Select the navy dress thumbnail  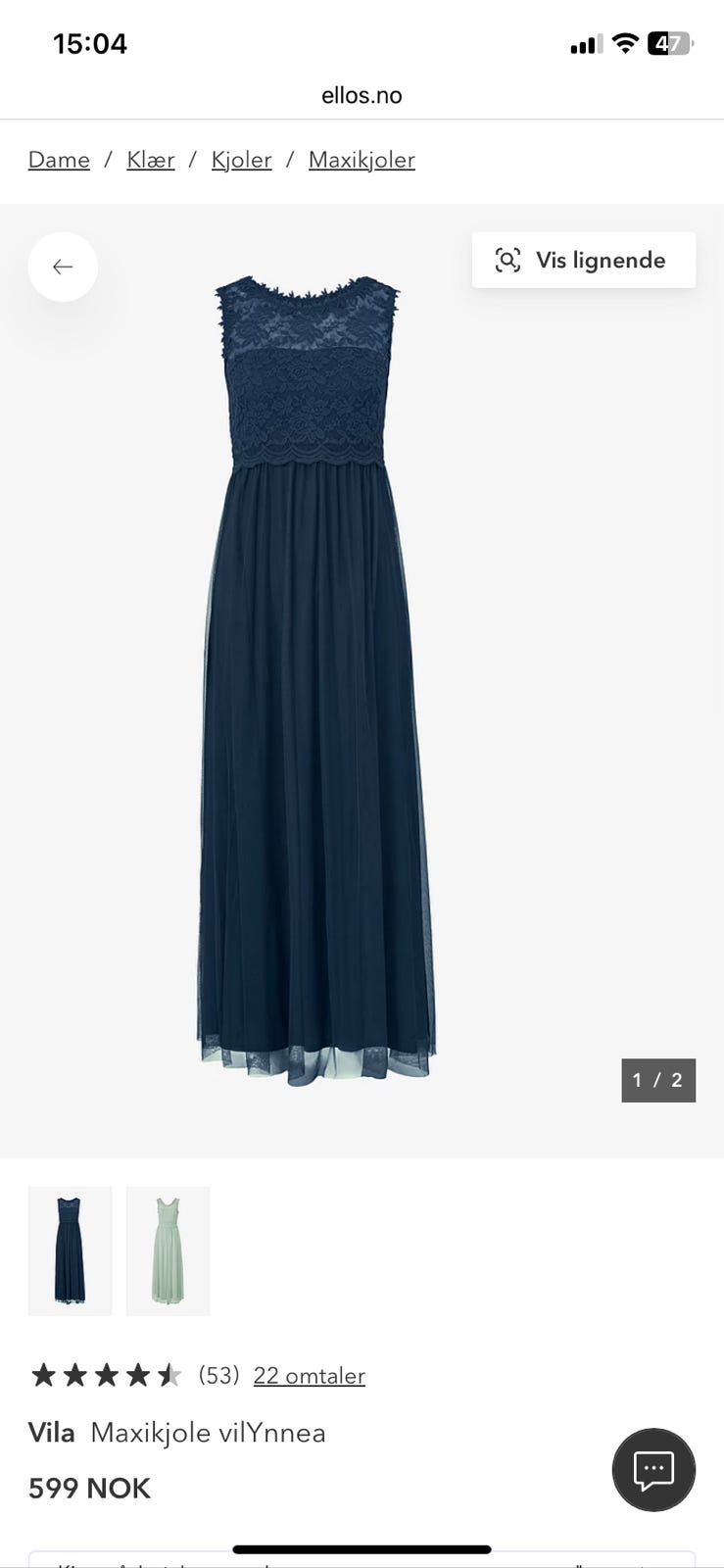click(70, 1250)
